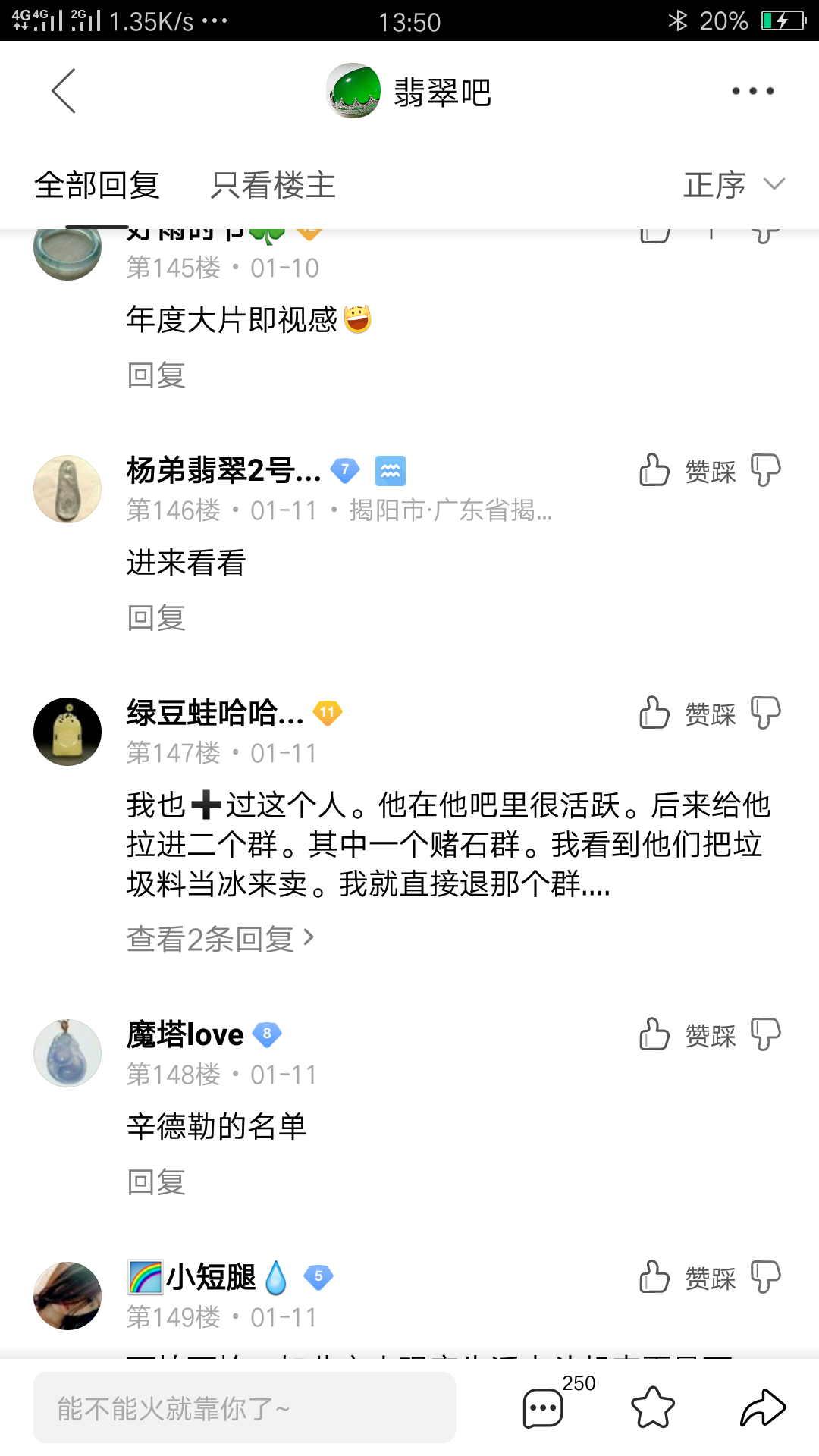Like the comment by 小短腿
Image resolution: width=819 pixels, height=1456 pixels.
[x=654, y=1277]
